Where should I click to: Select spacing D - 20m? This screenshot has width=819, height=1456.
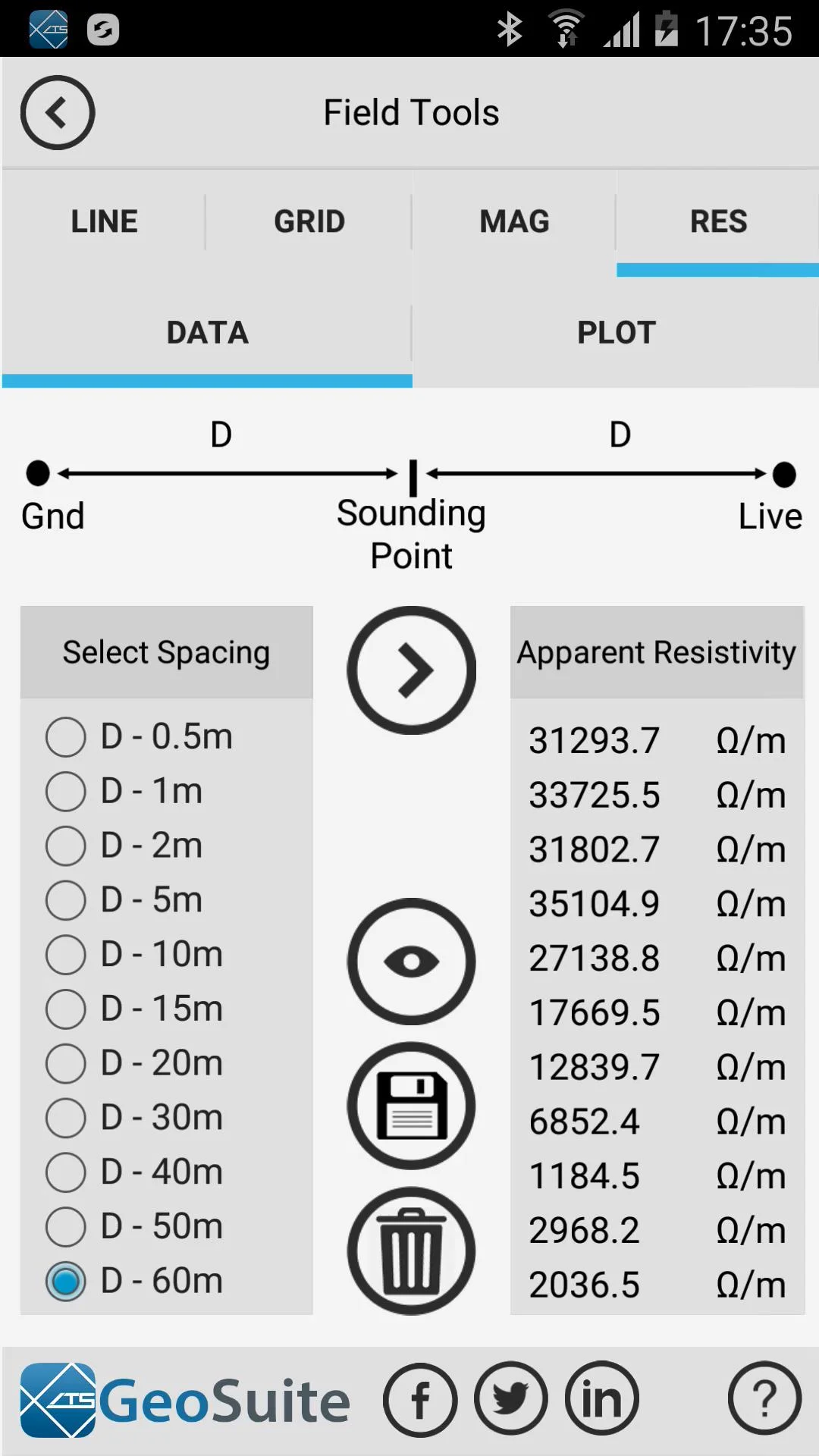tap(134, 1063)
